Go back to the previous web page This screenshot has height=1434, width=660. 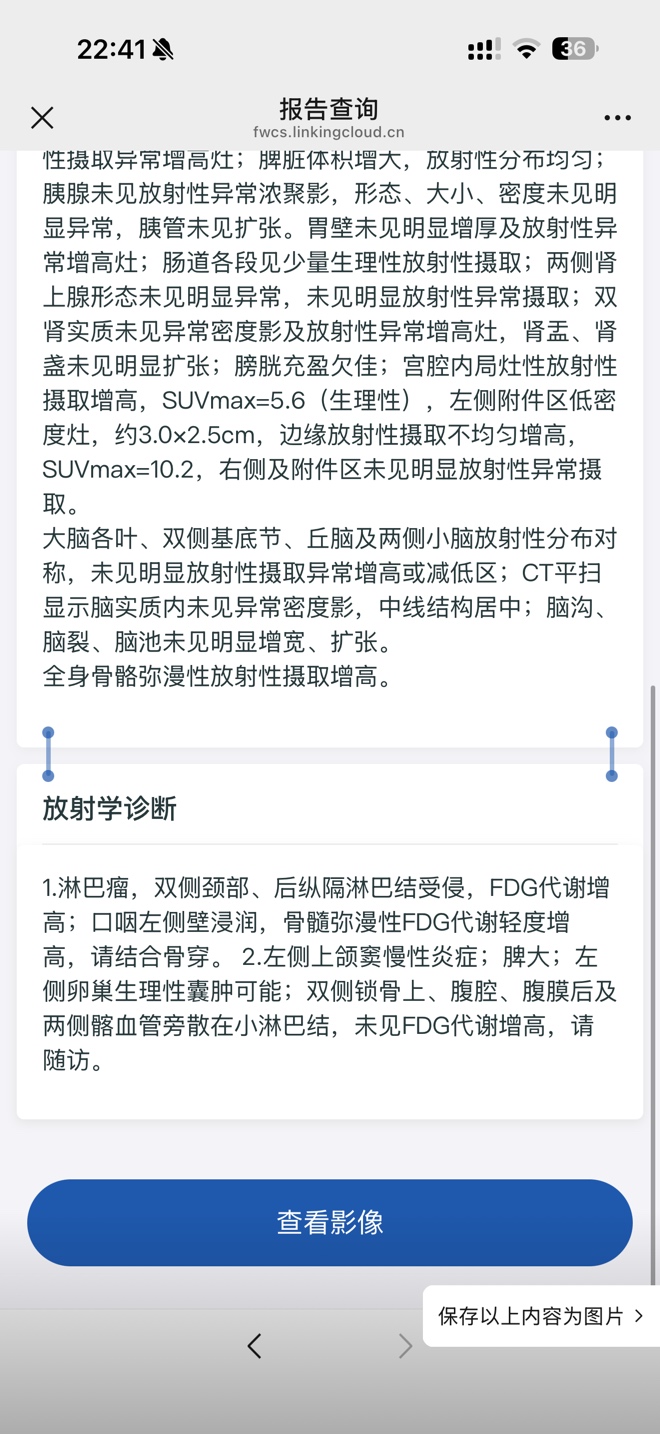click(254, 1346)
